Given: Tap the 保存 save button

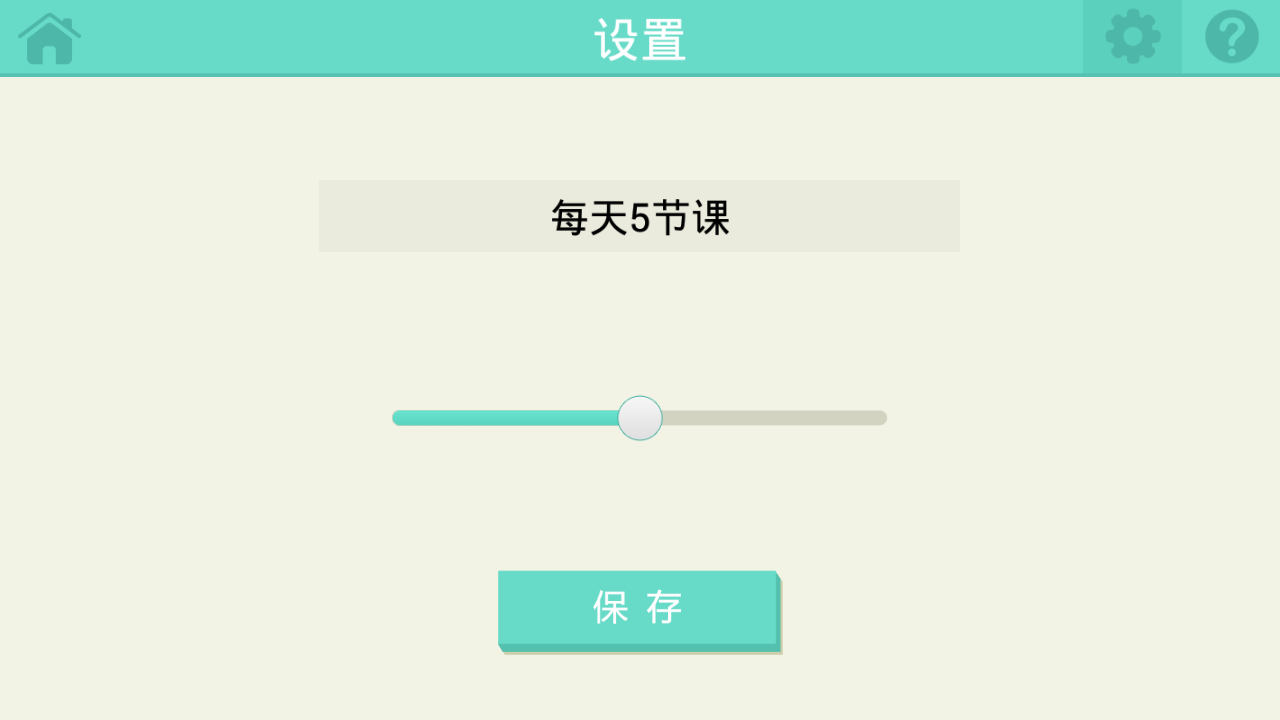Looking at the screenshot, I should [638, 608].
